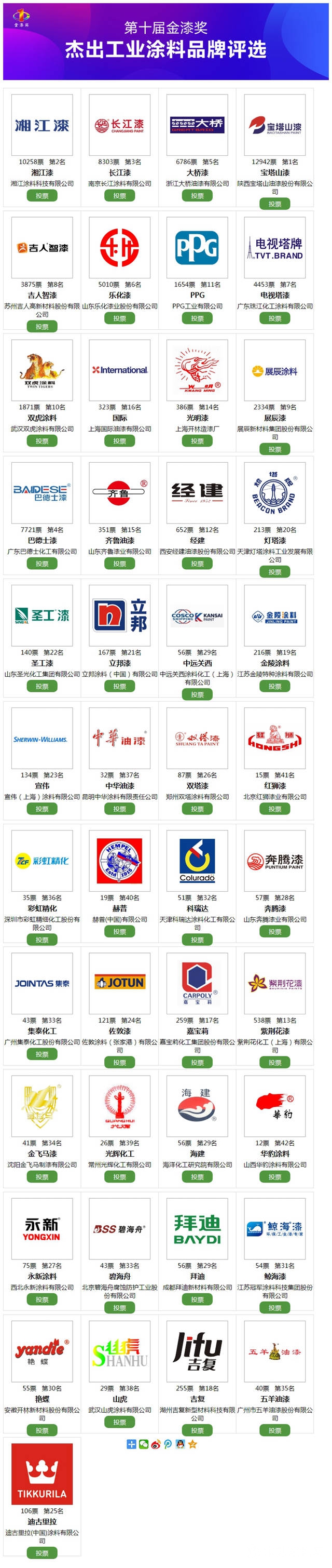Tap 投票 under 大桥漆

(198, 196)
